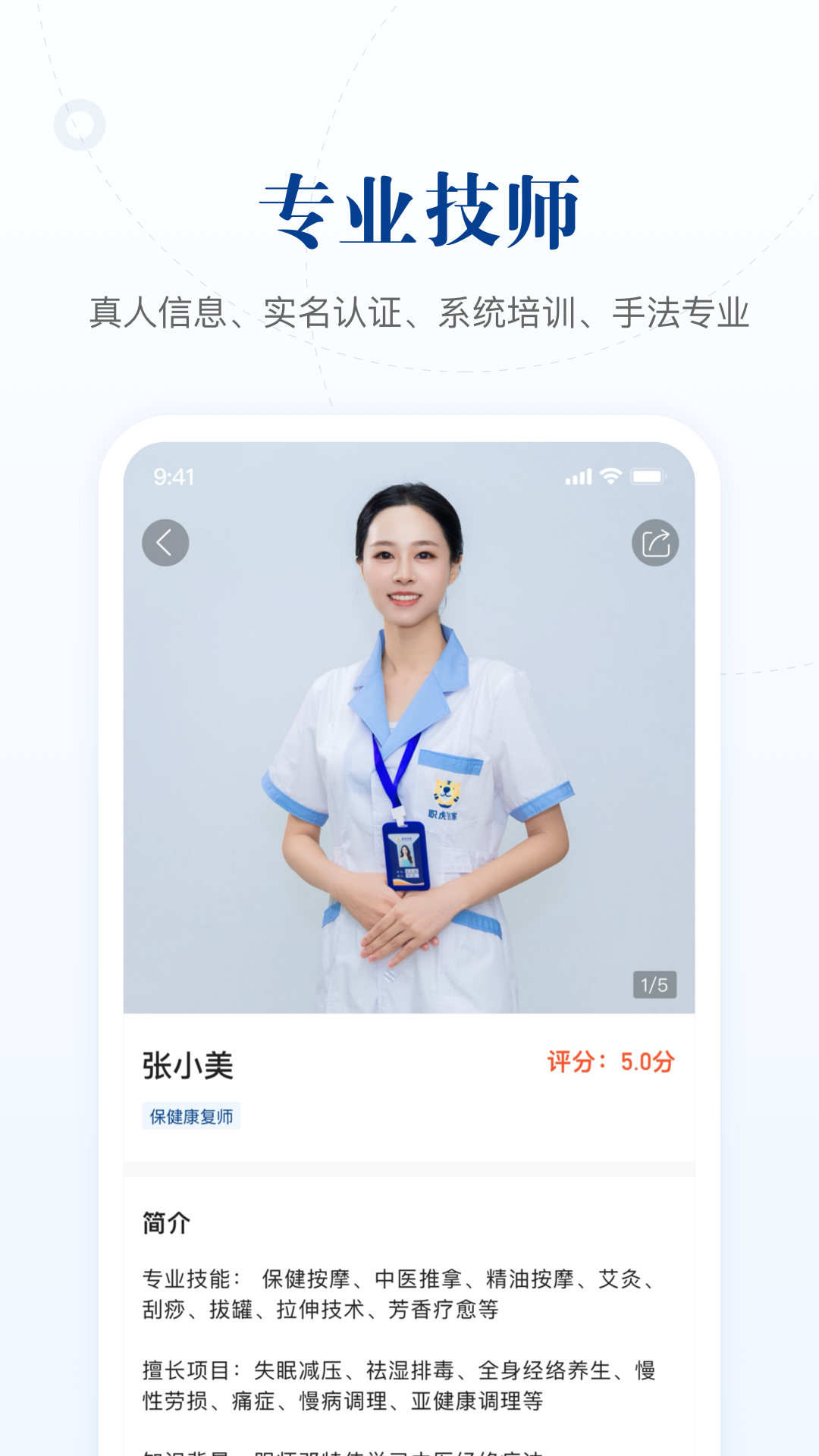Open the 专业技师 title heading

tap(422, 210)
